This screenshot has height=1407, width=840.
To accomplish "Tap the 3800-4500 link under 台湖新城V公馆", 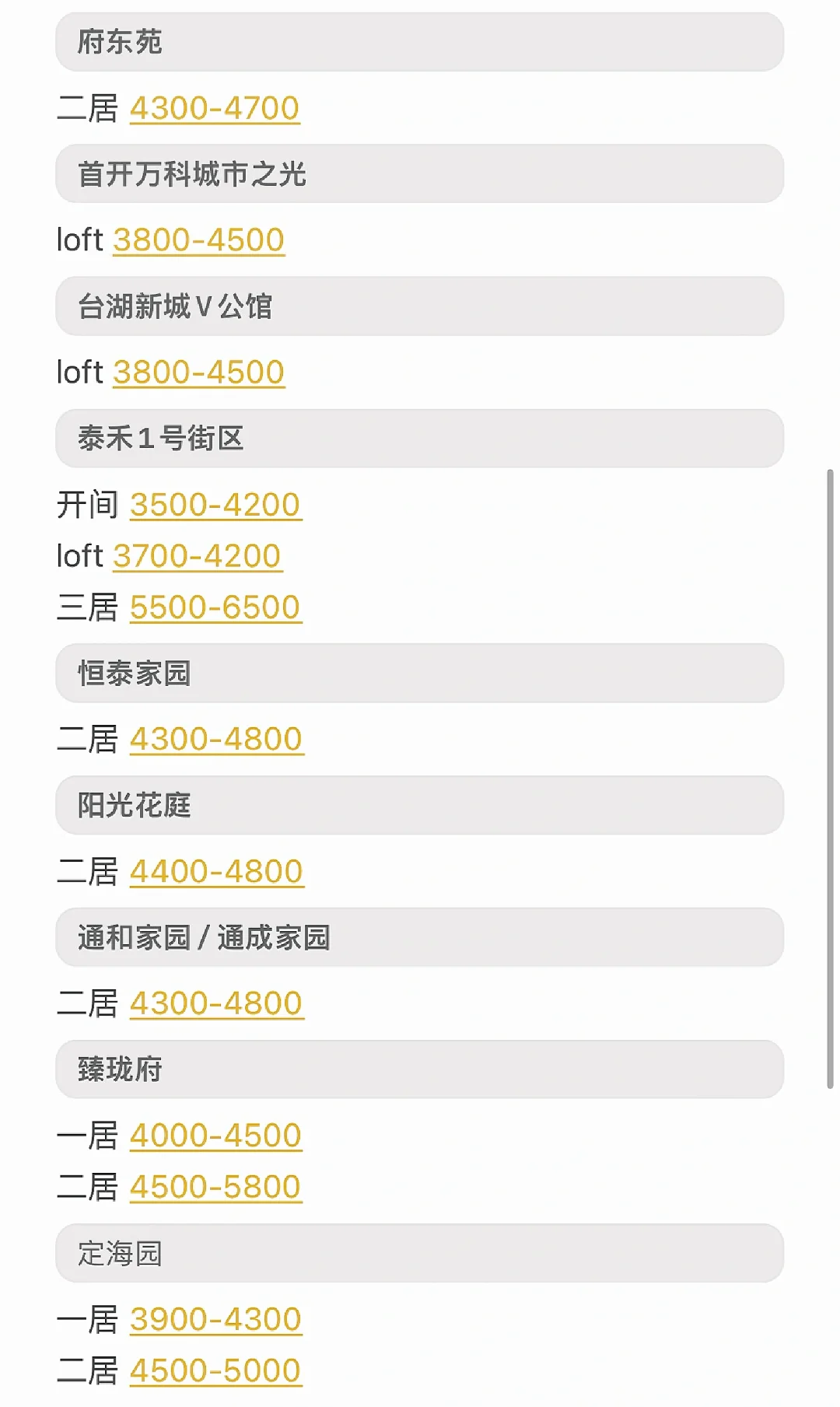I will pos(199,373).
